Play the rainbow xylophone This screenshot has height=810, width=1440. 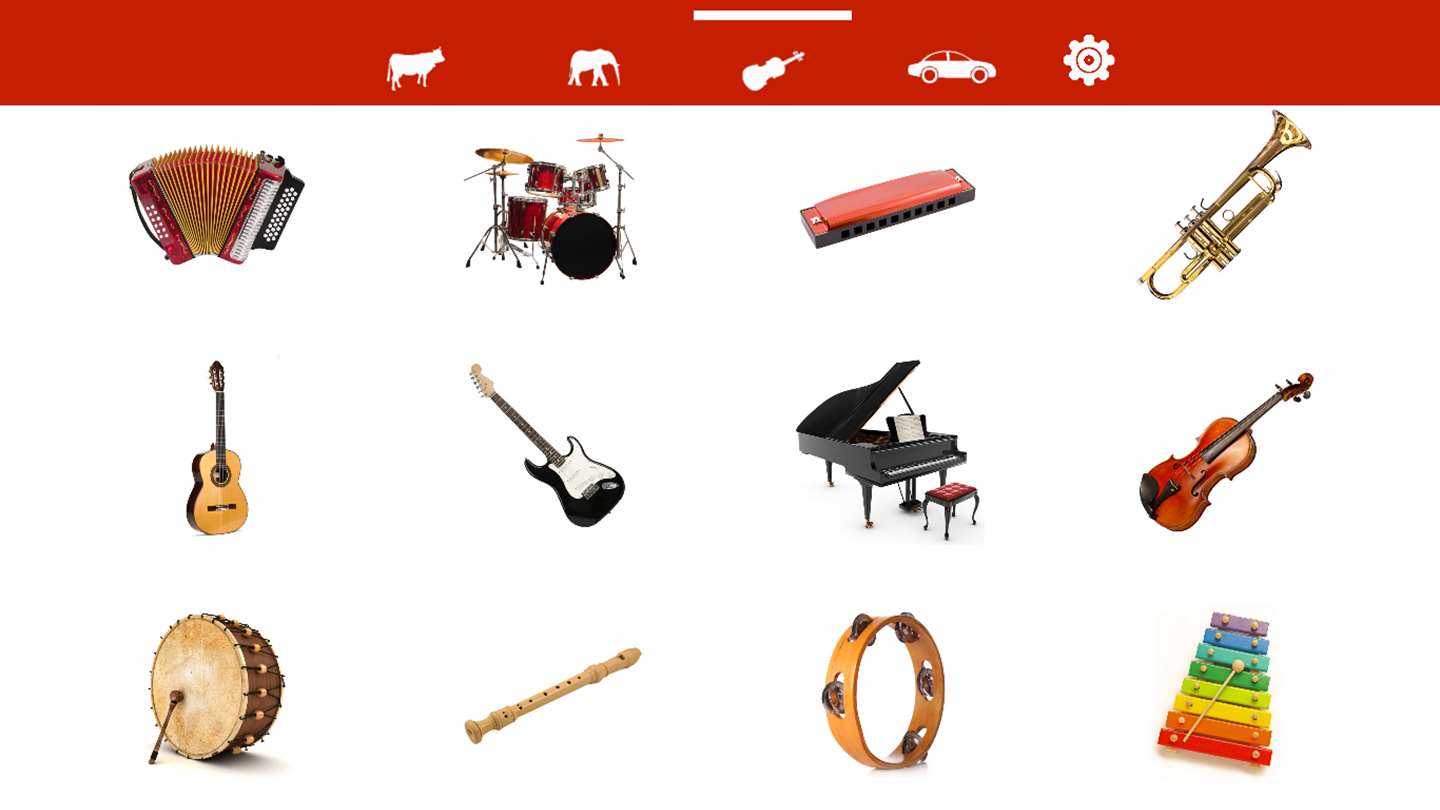(1215, 690)
